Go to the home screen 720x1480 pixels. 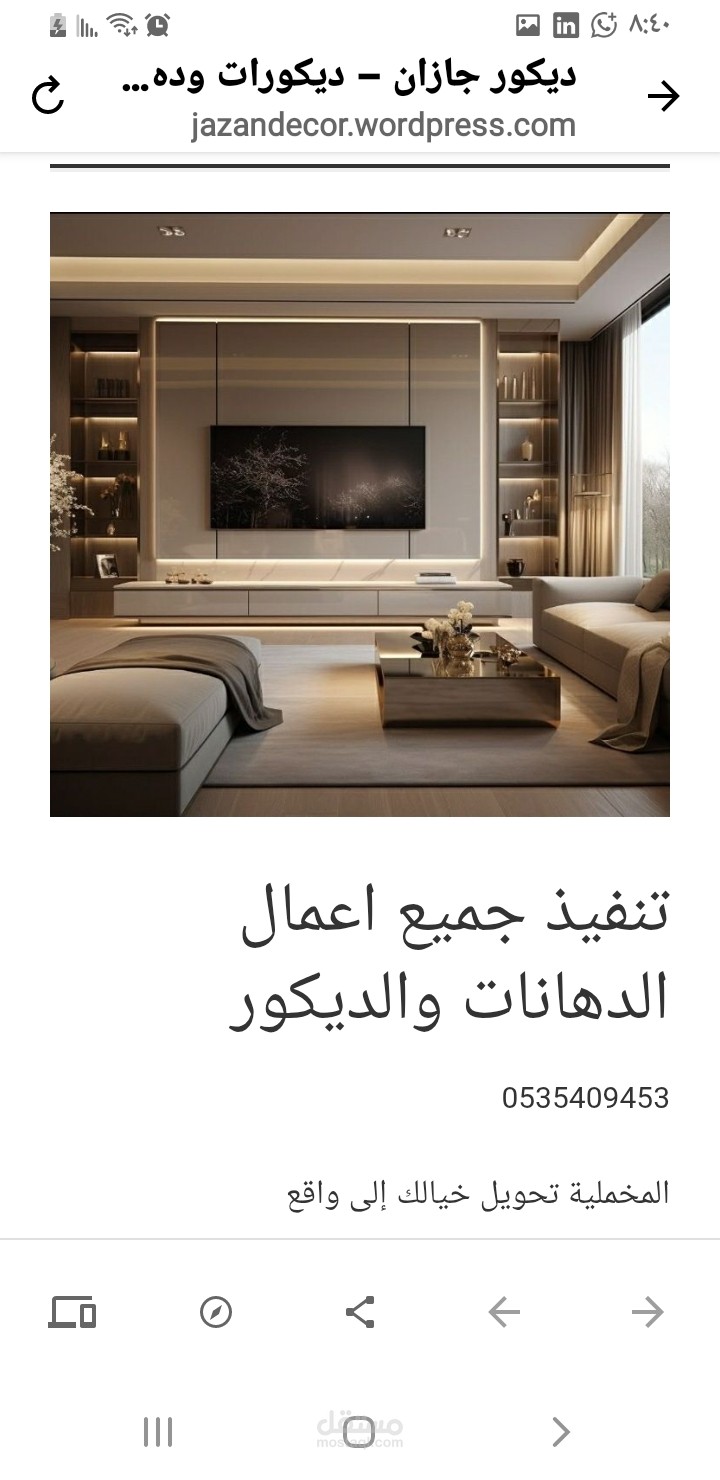[360, 1432]
